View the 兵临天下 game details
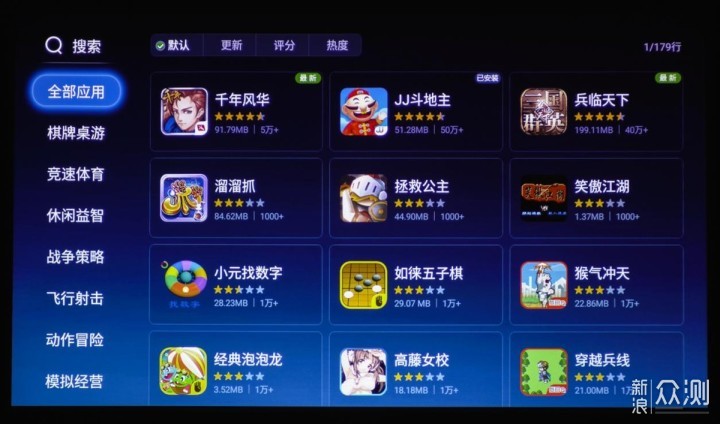The image size is (720, 424). click(596, 112)
